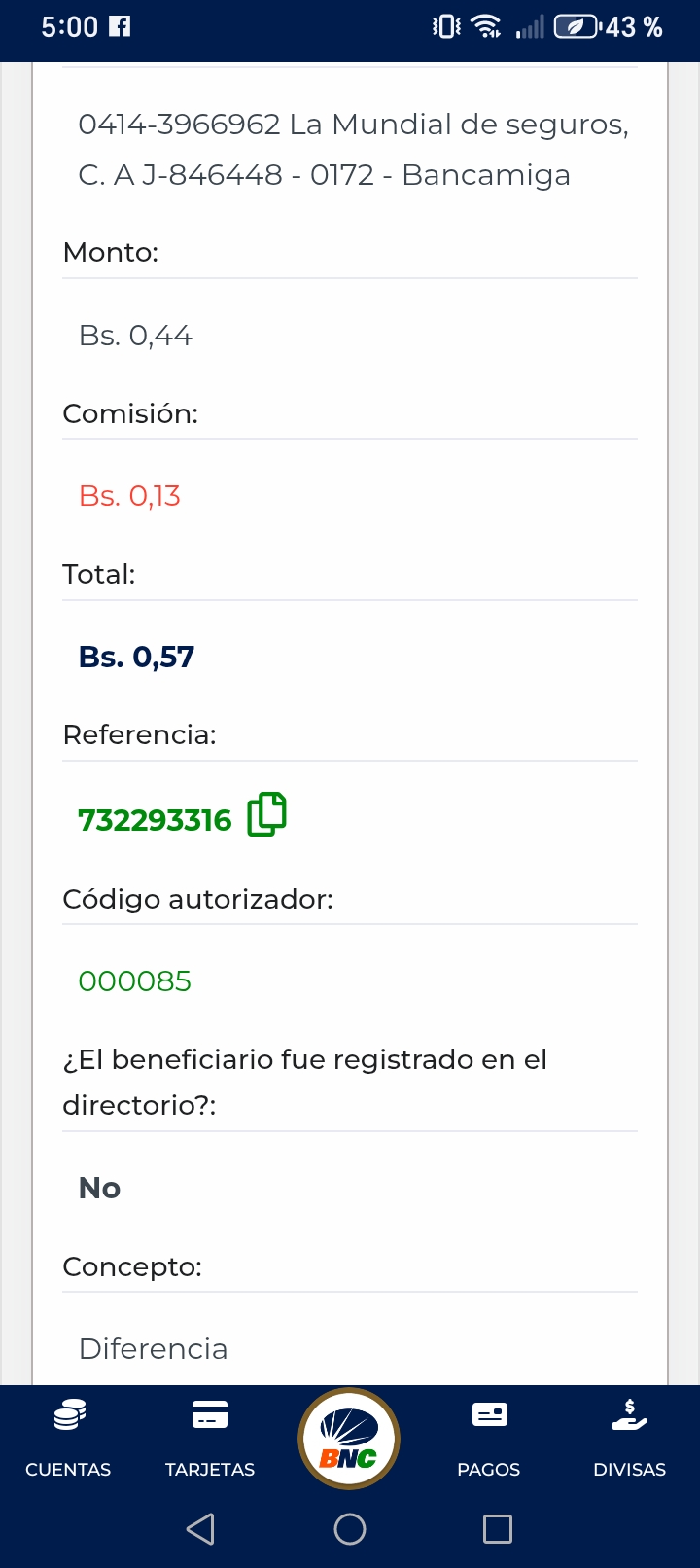Open recent apps from the navigation bar

point(498,1529)
